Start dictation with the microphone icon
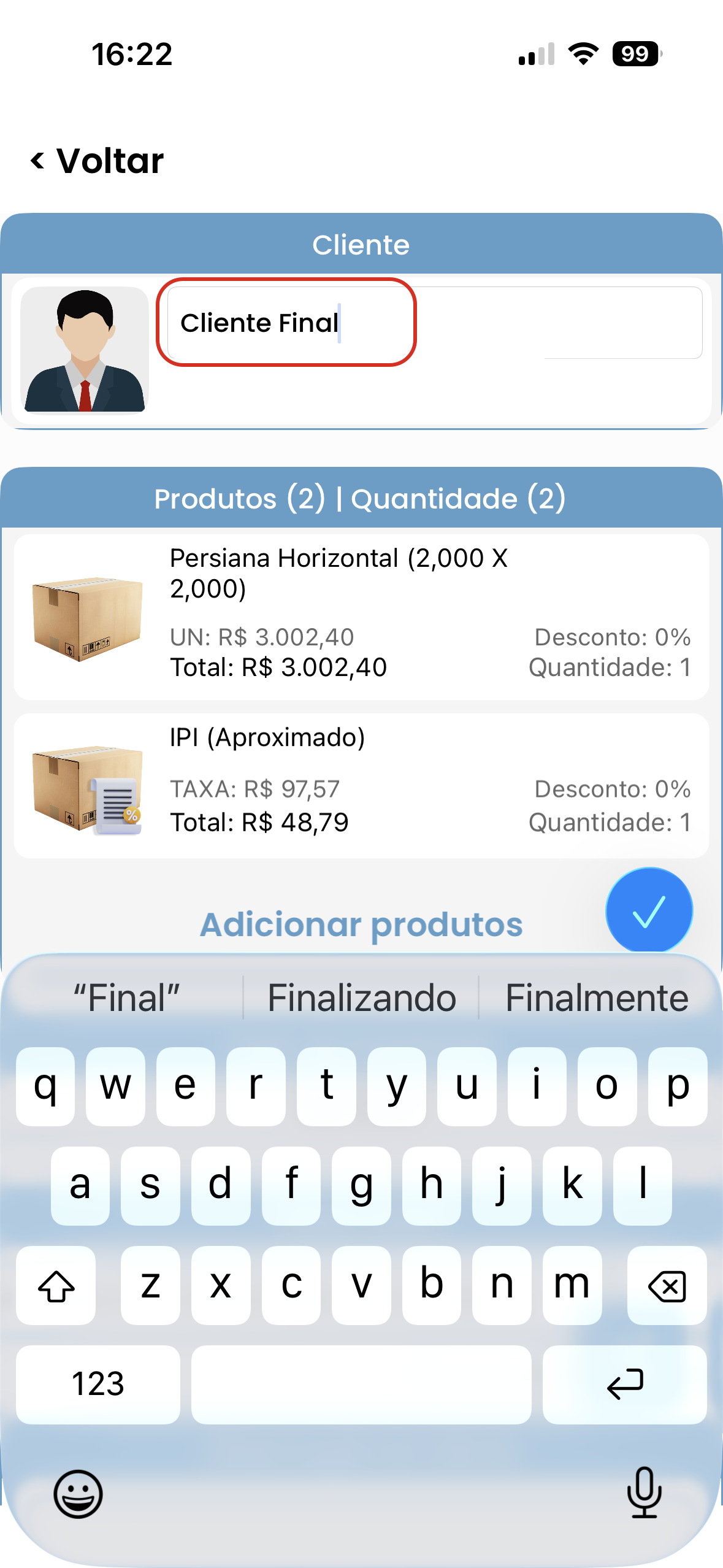The image size is (723, 1568). tap(644, 1492)
